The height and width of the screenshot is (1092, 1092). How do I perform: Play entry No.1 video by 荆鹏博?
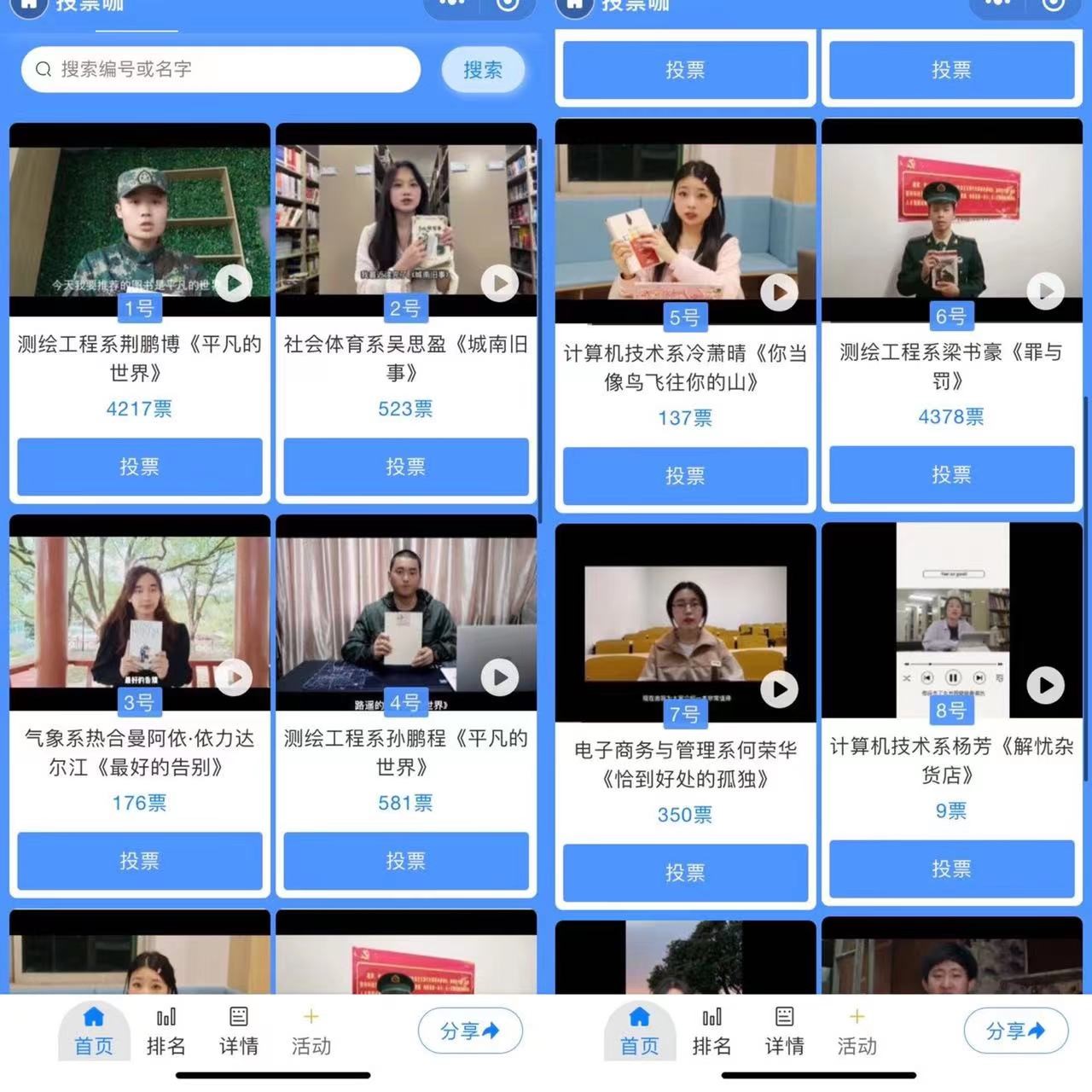click(x=234, y=282)
